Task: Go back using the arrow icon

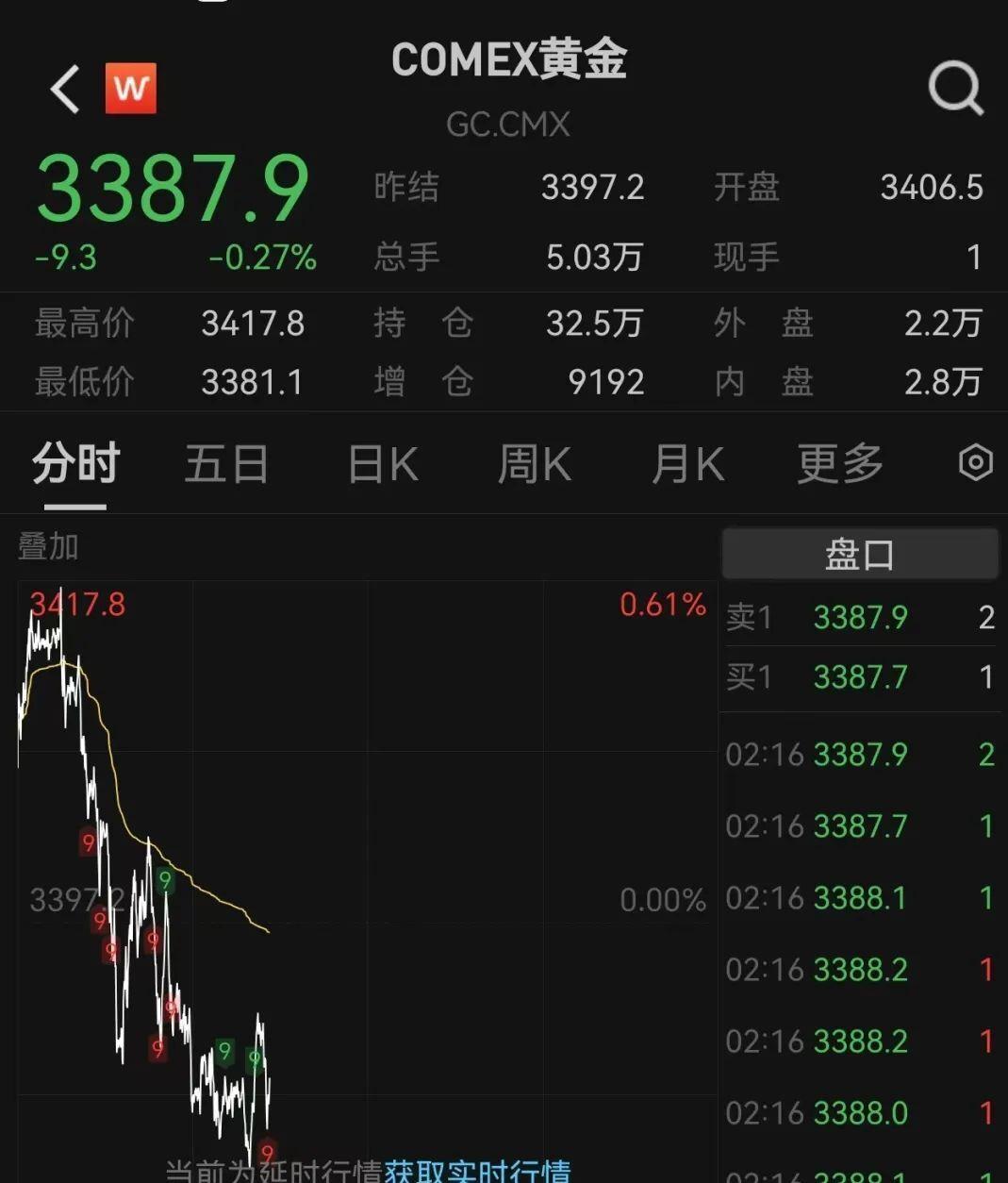Action: click(65, 90)
